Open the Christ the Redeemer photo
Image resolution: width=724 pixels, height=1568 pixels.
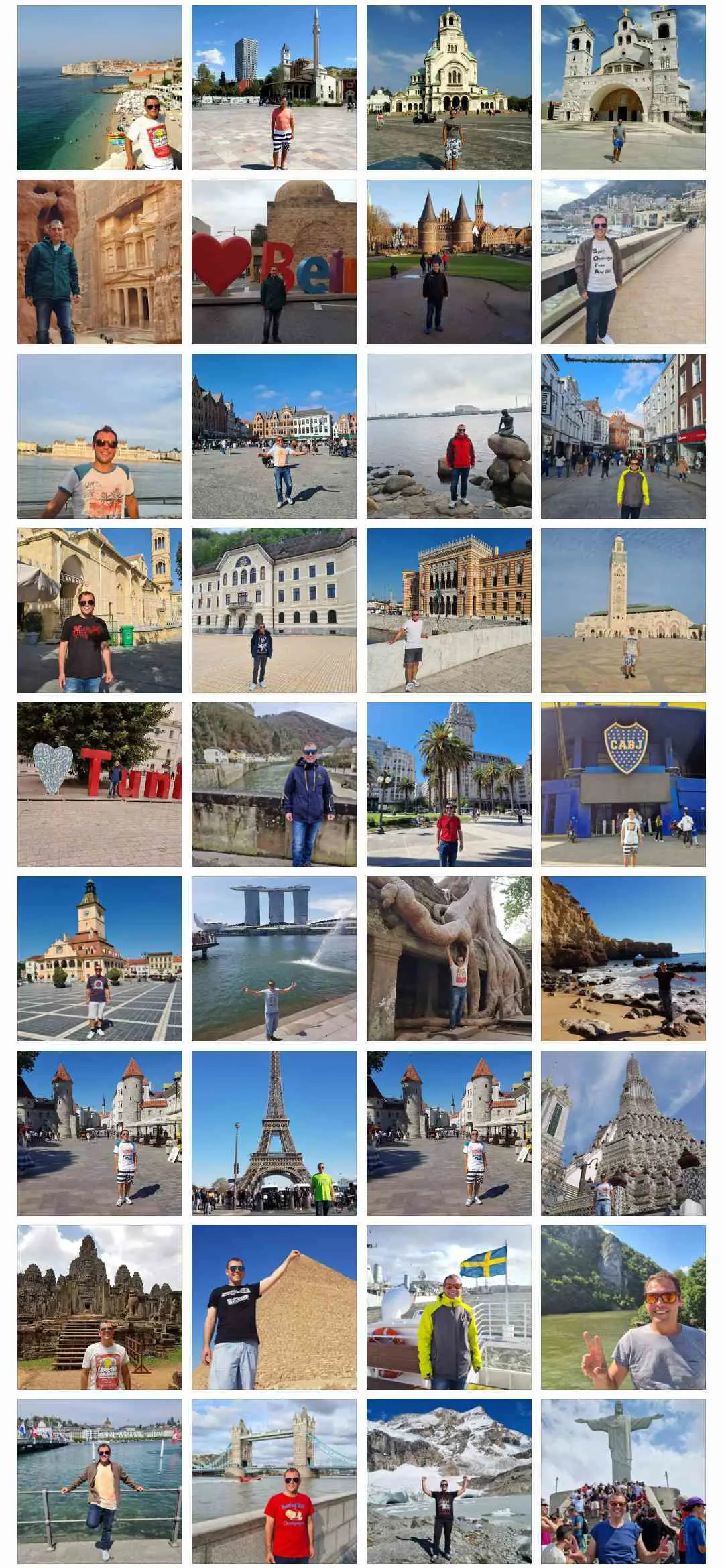click(623, 1482)
